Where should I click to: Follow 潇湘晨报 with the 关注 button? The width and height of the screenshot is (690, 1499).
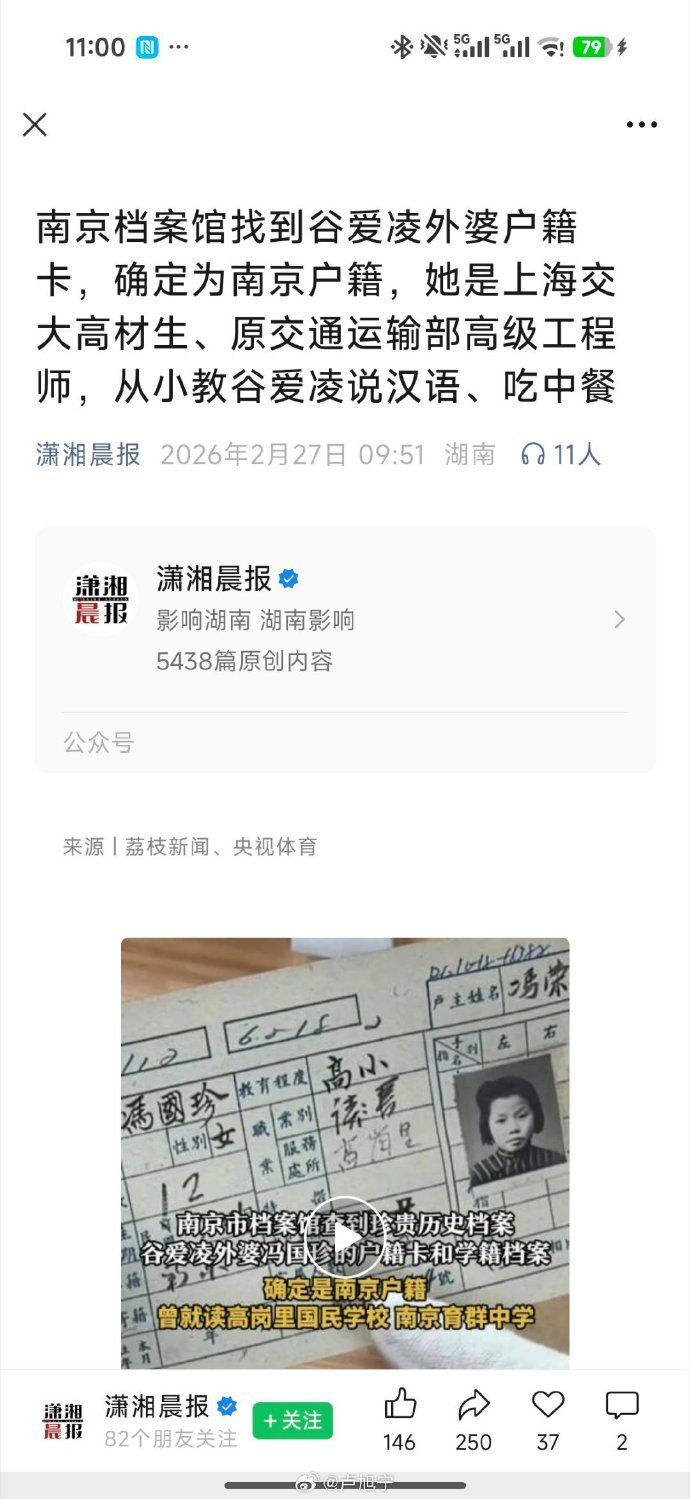[x=292, y=1420]
